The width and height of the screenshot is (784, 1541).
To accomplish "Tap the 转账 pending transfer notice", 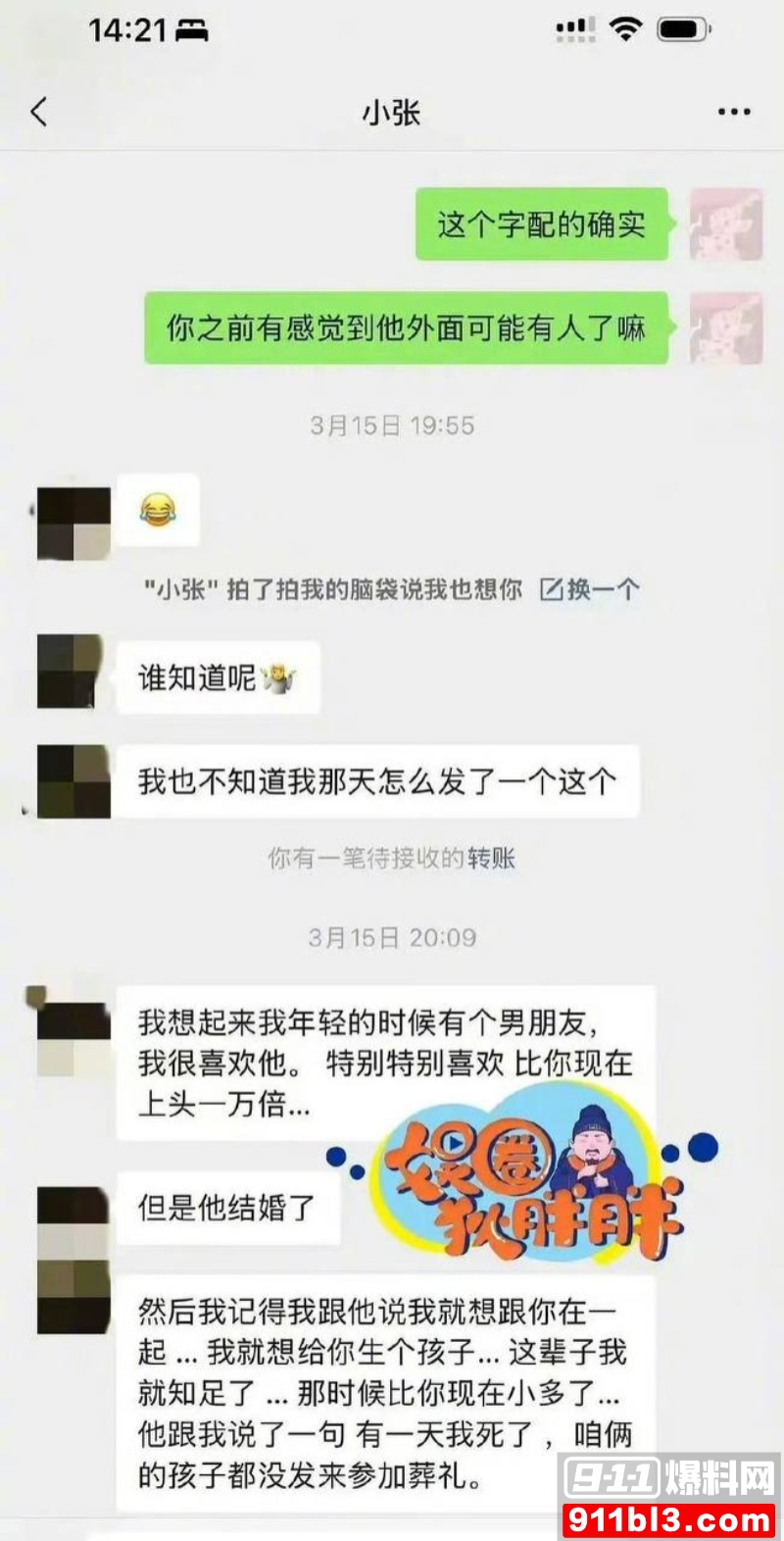I will point(392,859).
